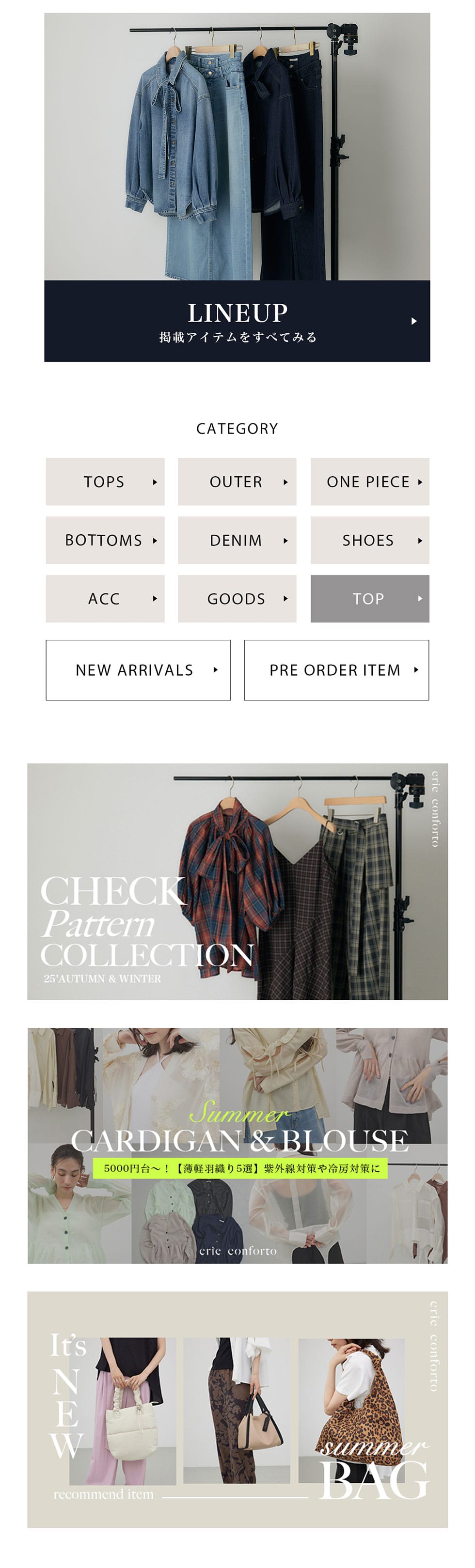Select the DENIM category
Screen dimensions: 475x1568
pyautogui.click(x=237, y=540)
